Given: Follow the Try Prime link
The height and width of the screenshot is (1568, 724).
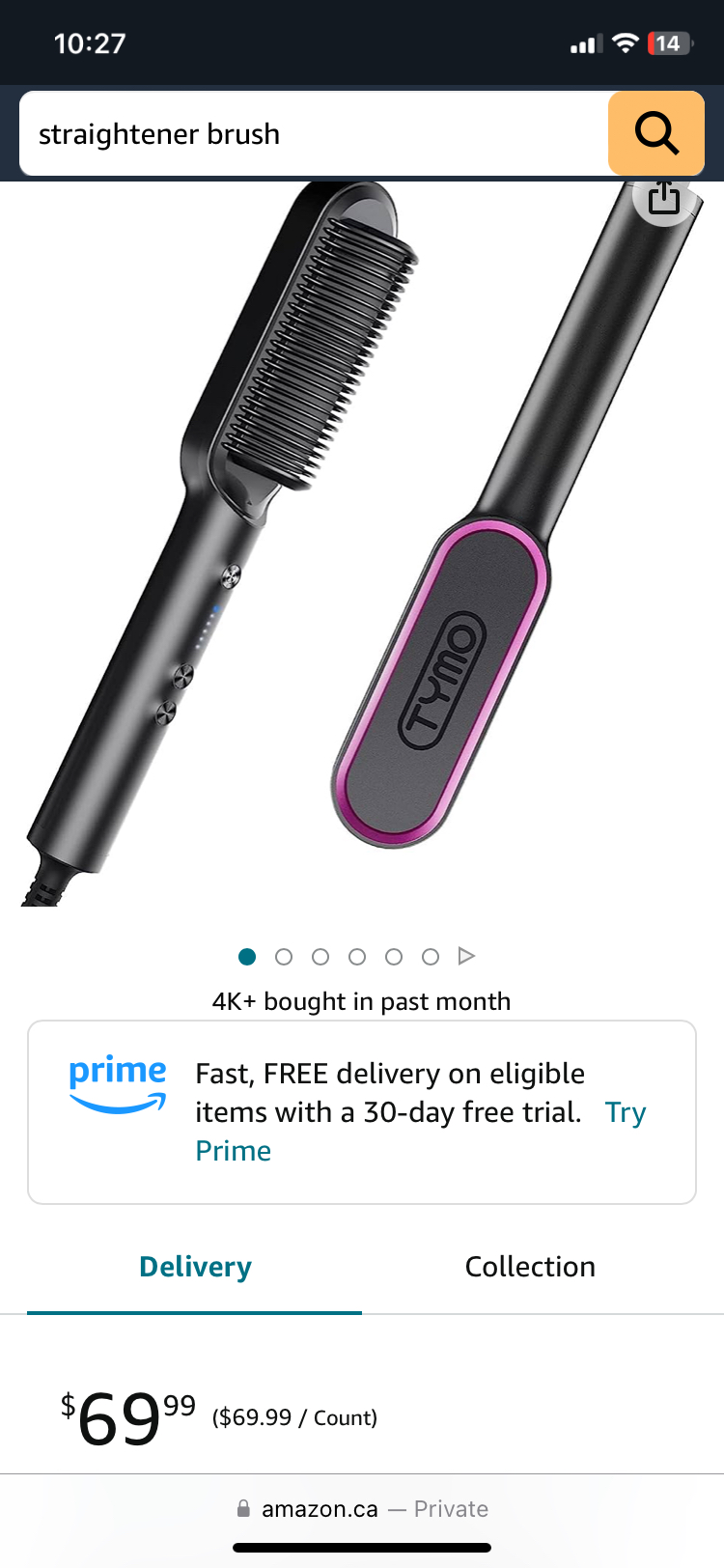Looking at the screenshot, I should [x=625, y=1113].
